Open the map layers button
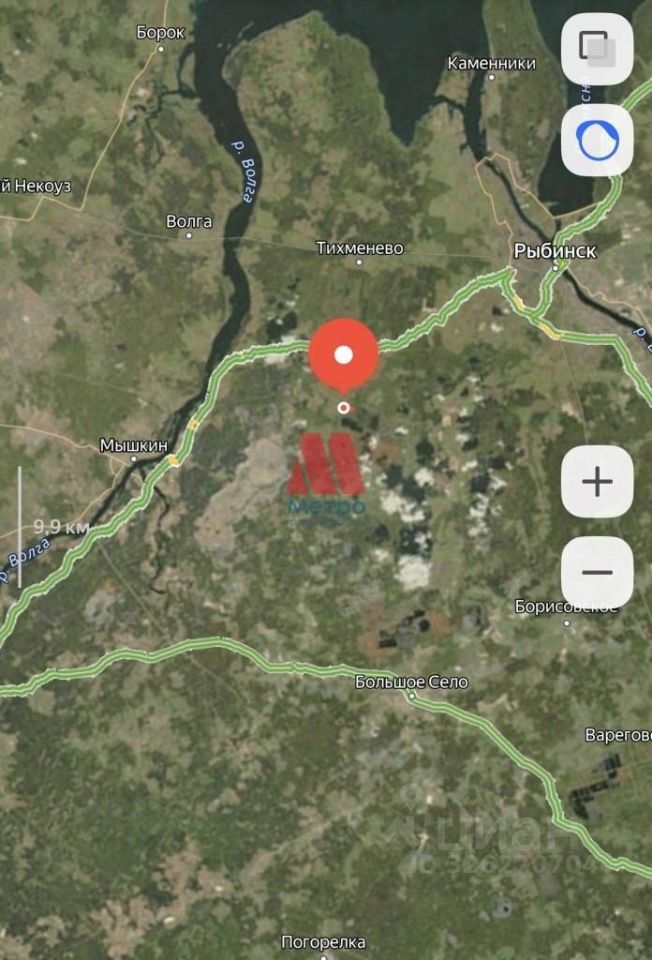The width and height of the screenshot is (652, 960). pyautogui.click(x=597, y=48)
